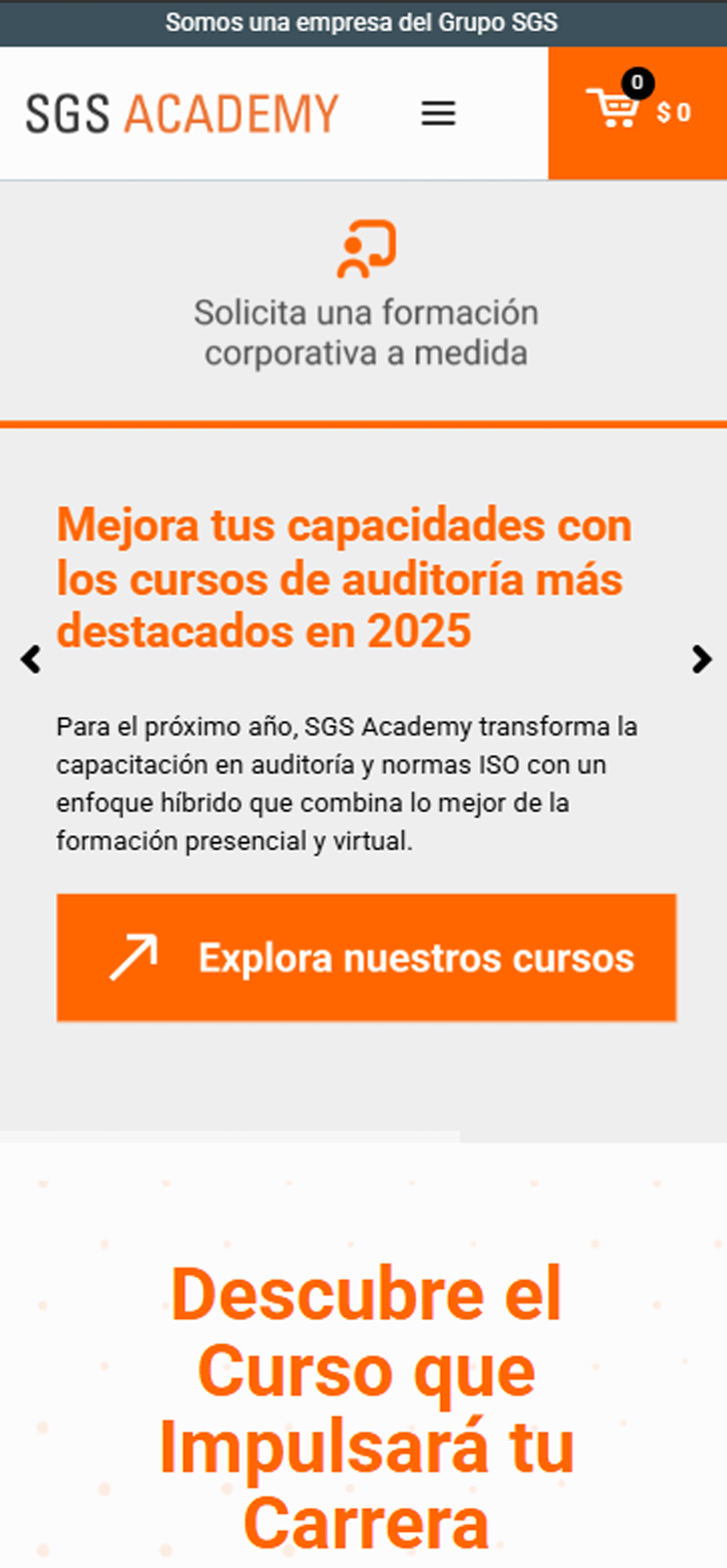Viewport: 727px width, 1568px height.
Task: Go to the SGS Academy home page
Action: point(182,113)
